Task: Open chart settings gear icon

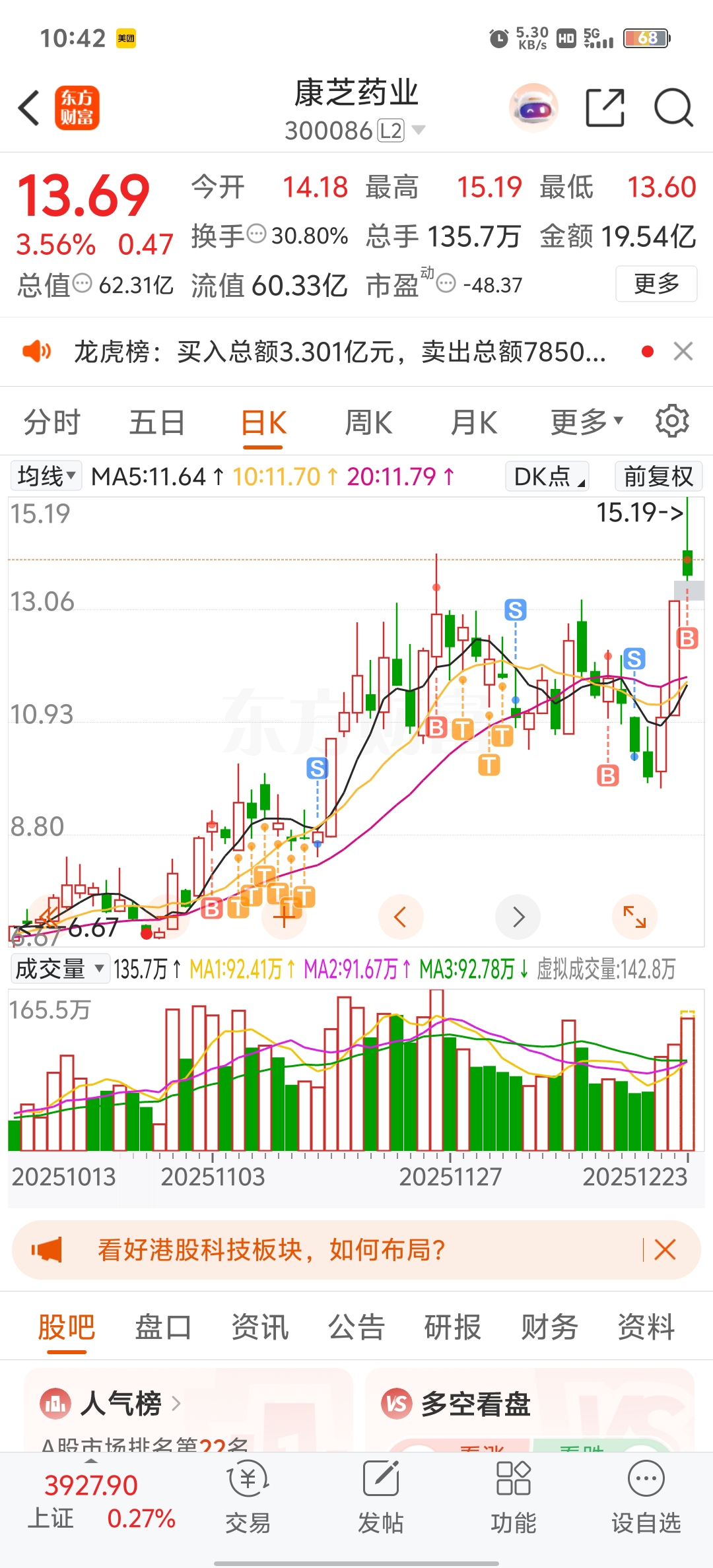Action: coord(672,421)
